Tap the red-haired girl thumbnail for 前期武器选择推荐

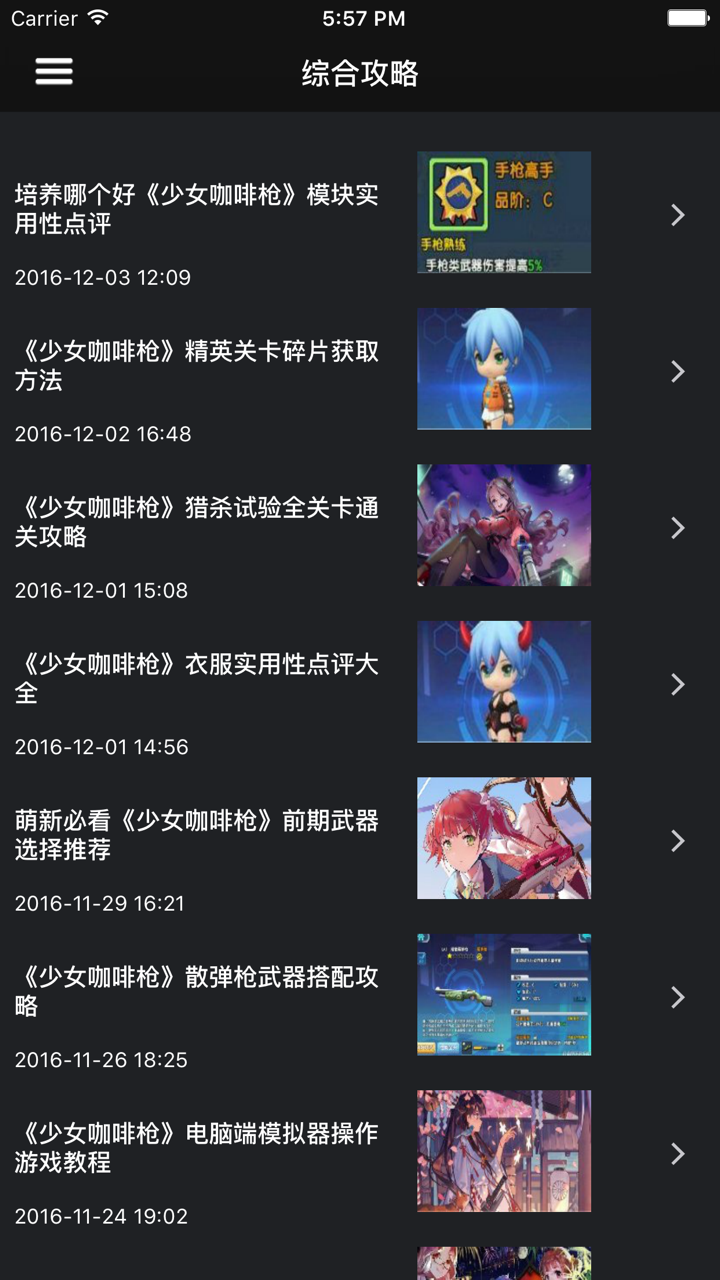504,838
